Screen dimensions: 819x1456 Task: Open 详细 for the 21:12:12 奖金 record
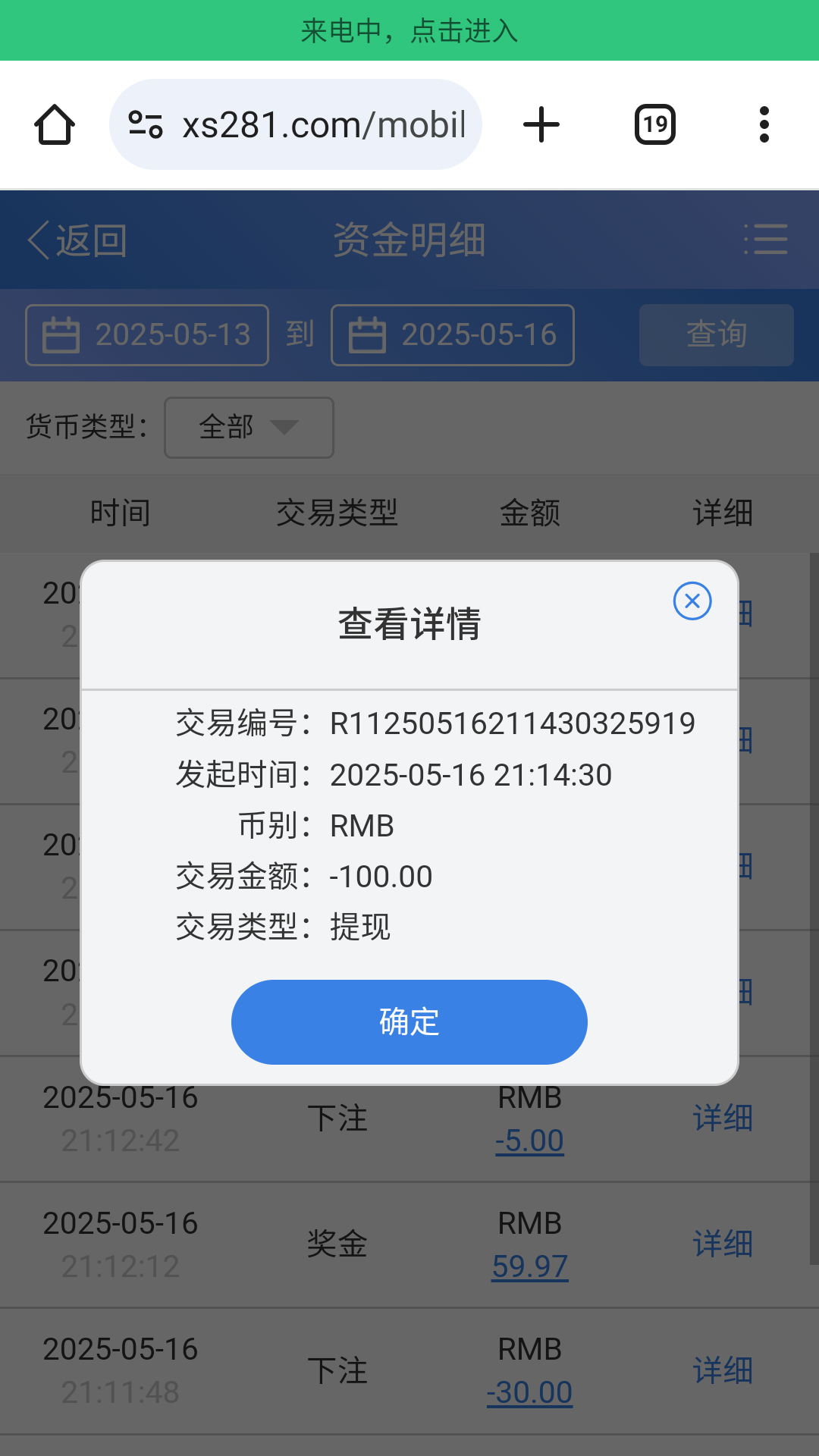click(722, 1244)
